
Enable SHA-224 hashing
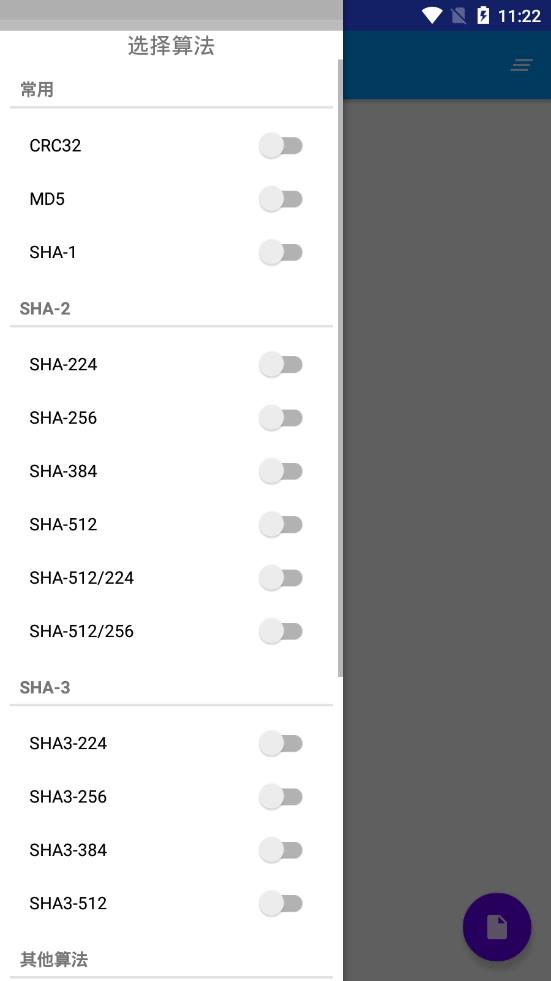tap(281, 364)
